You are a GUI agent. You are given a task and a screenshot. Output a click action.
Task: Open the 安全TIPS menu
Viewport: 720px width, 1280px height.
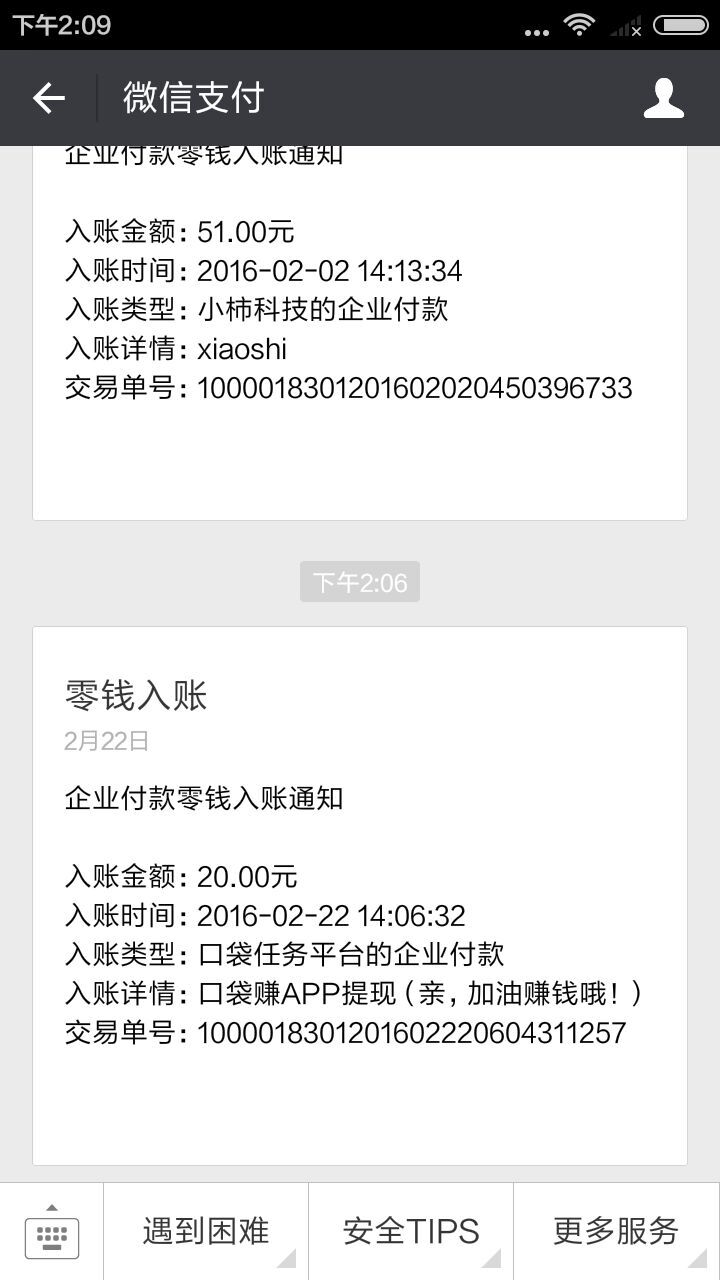click(411, 1232)
